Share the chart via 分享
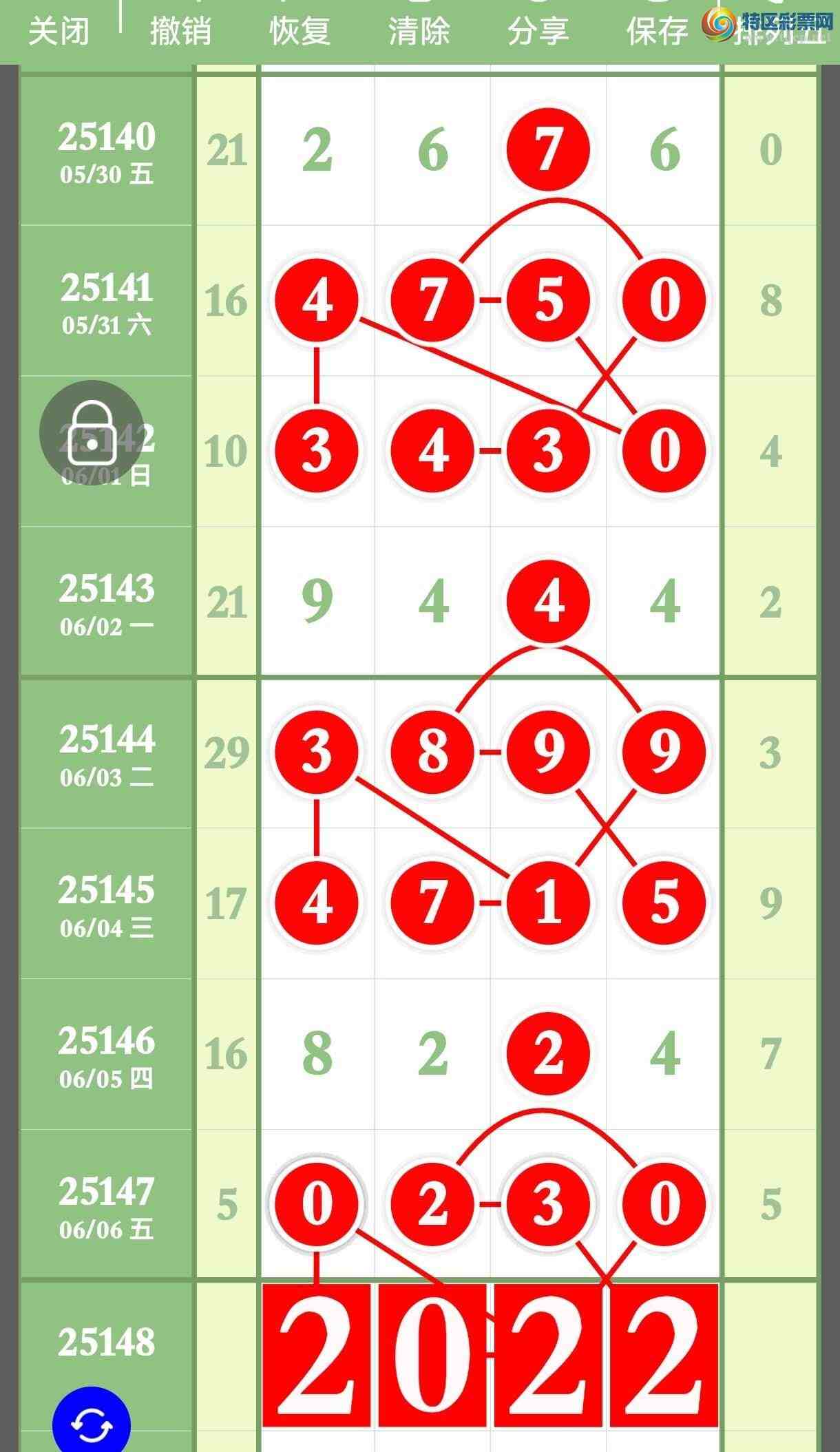The height and width of the screenshot is (1452, 840). pos(538,32)
